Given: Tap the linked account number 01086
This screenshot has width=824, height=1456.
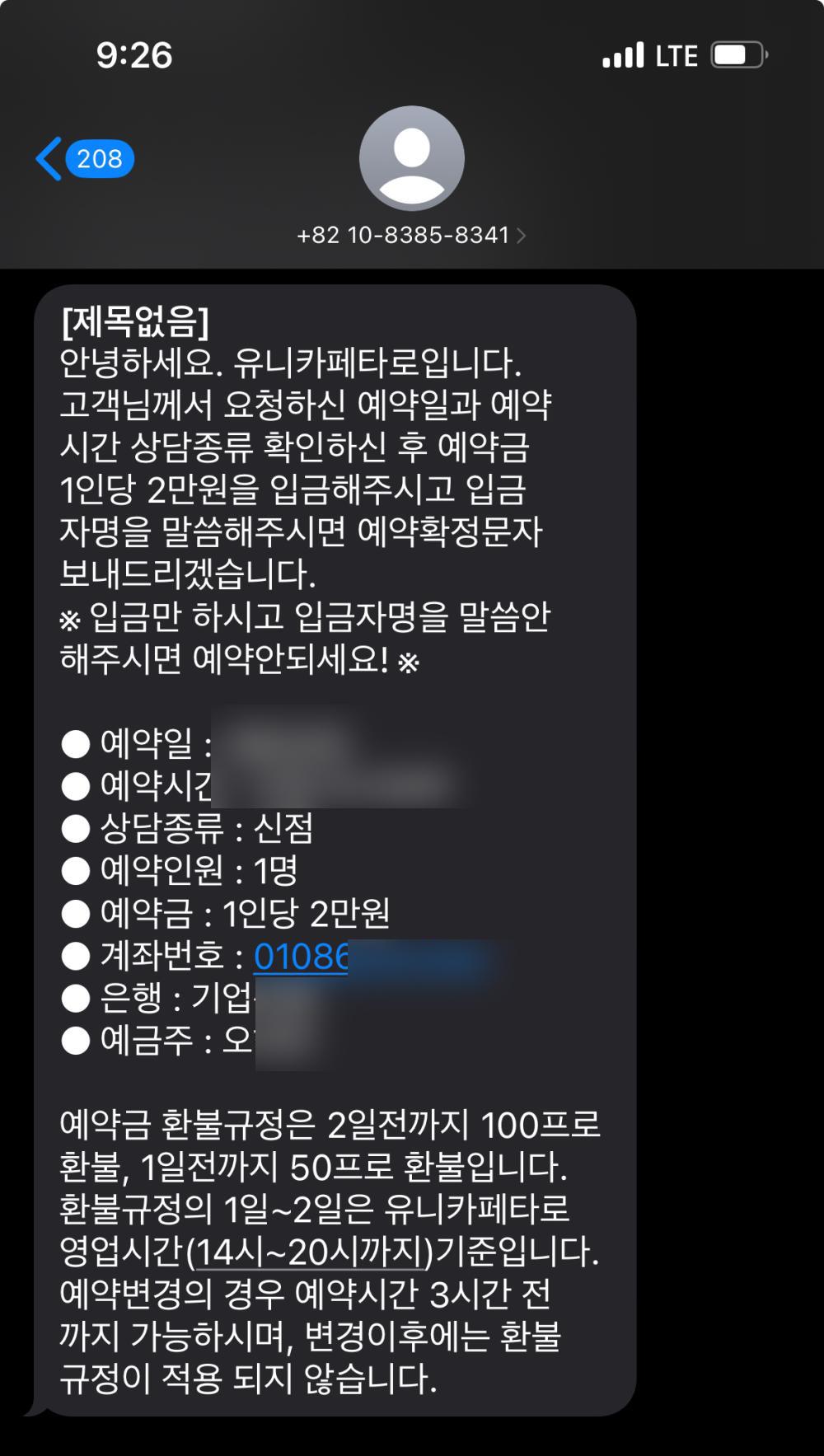Looking at the screenshot, I should (301, 956).
